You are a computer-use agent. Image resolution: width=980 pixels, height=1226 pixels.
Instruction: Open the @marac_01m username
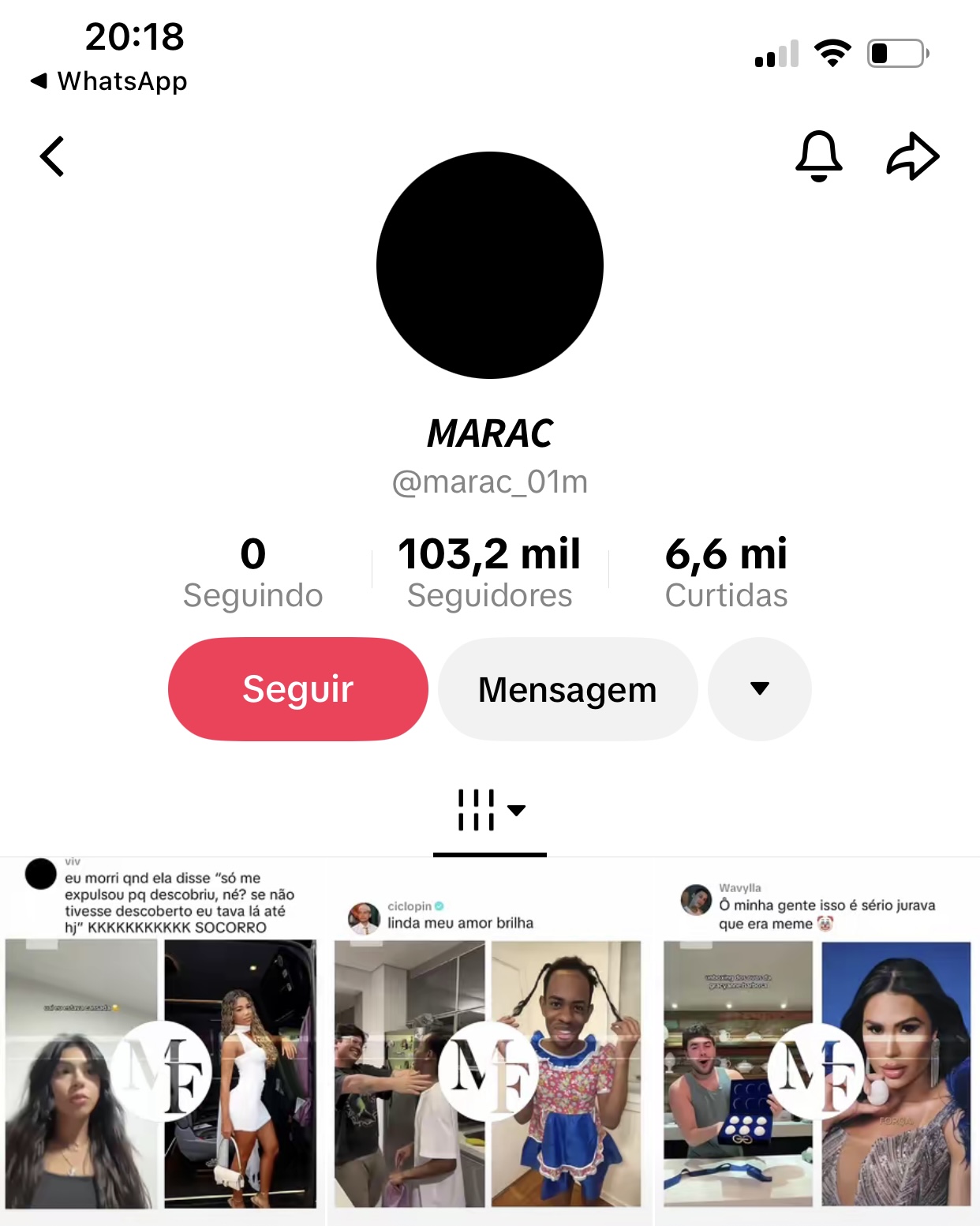tap(489, 483)
